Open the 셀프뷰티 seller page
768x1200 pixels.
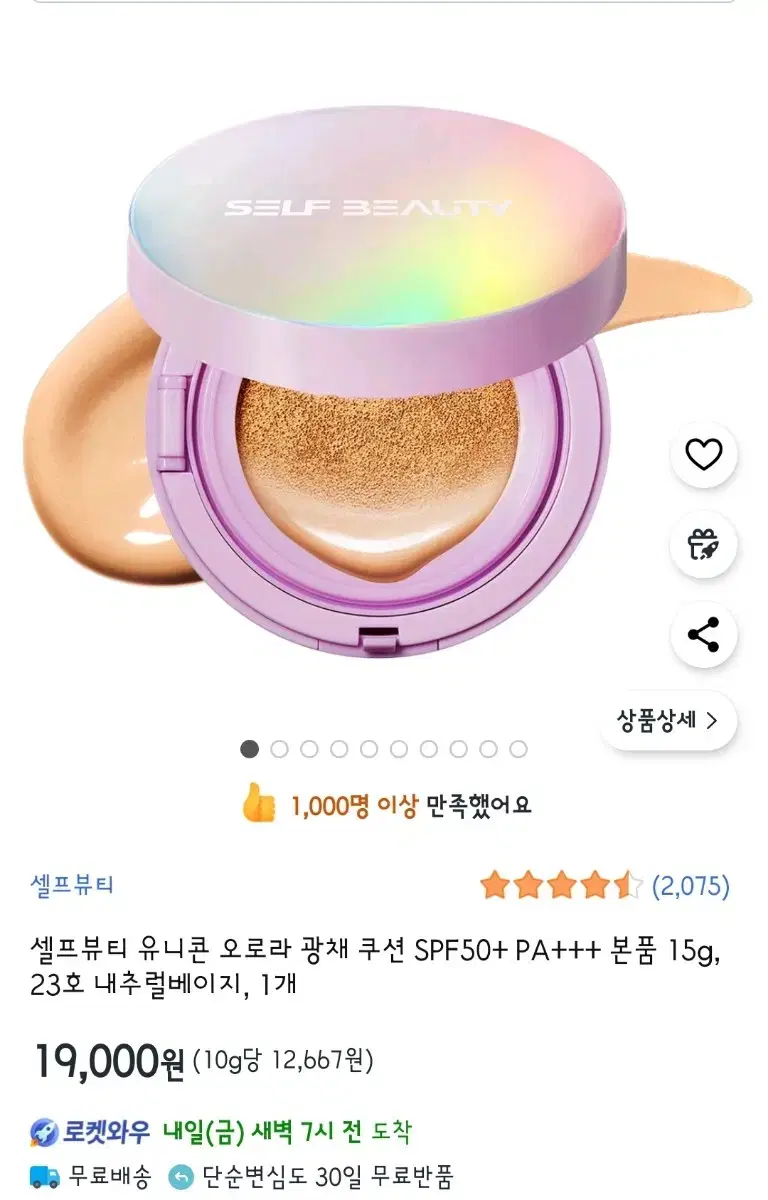71,882
